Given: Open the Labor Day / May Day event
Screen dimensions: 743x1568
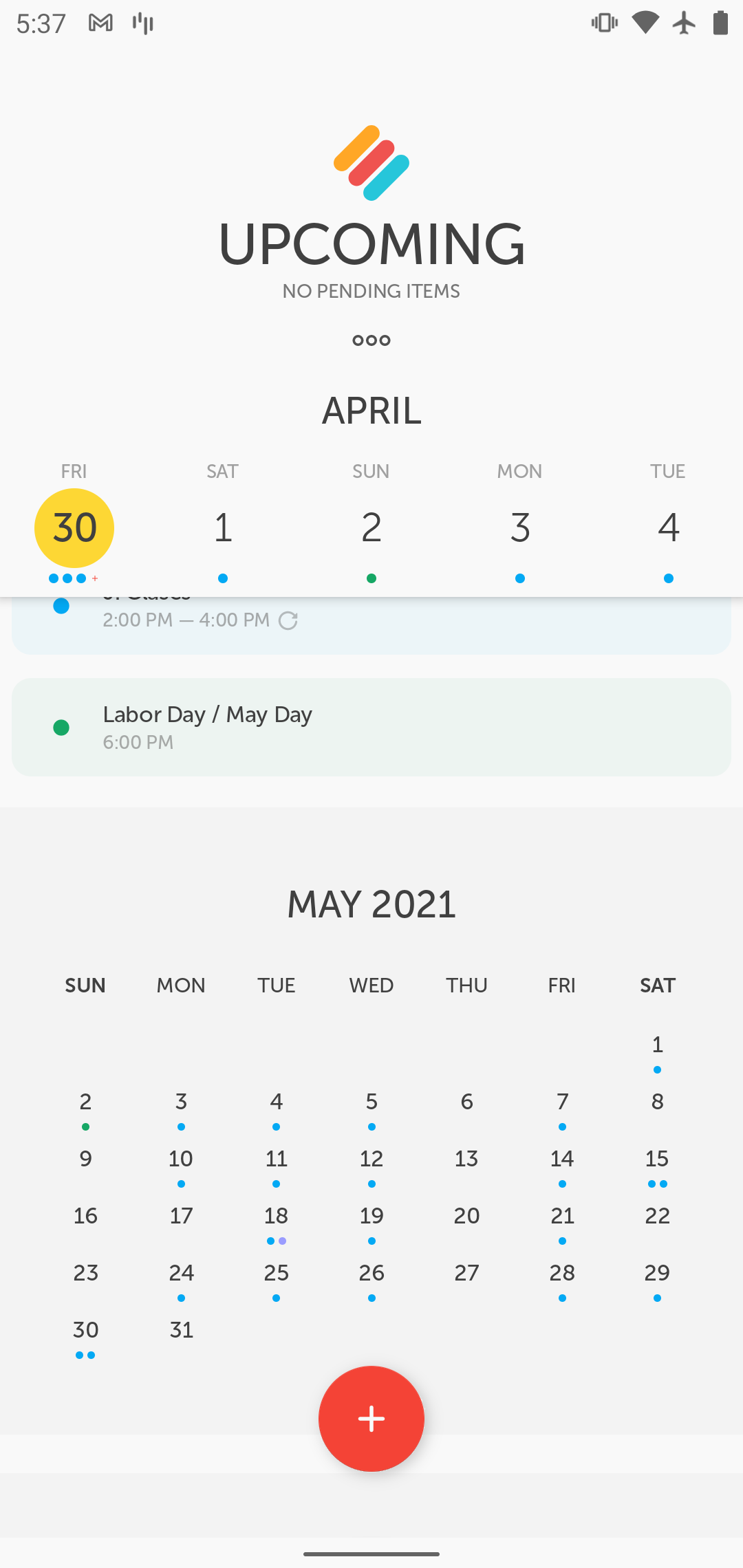Looking at the screenshot, I should pos(371,727).
